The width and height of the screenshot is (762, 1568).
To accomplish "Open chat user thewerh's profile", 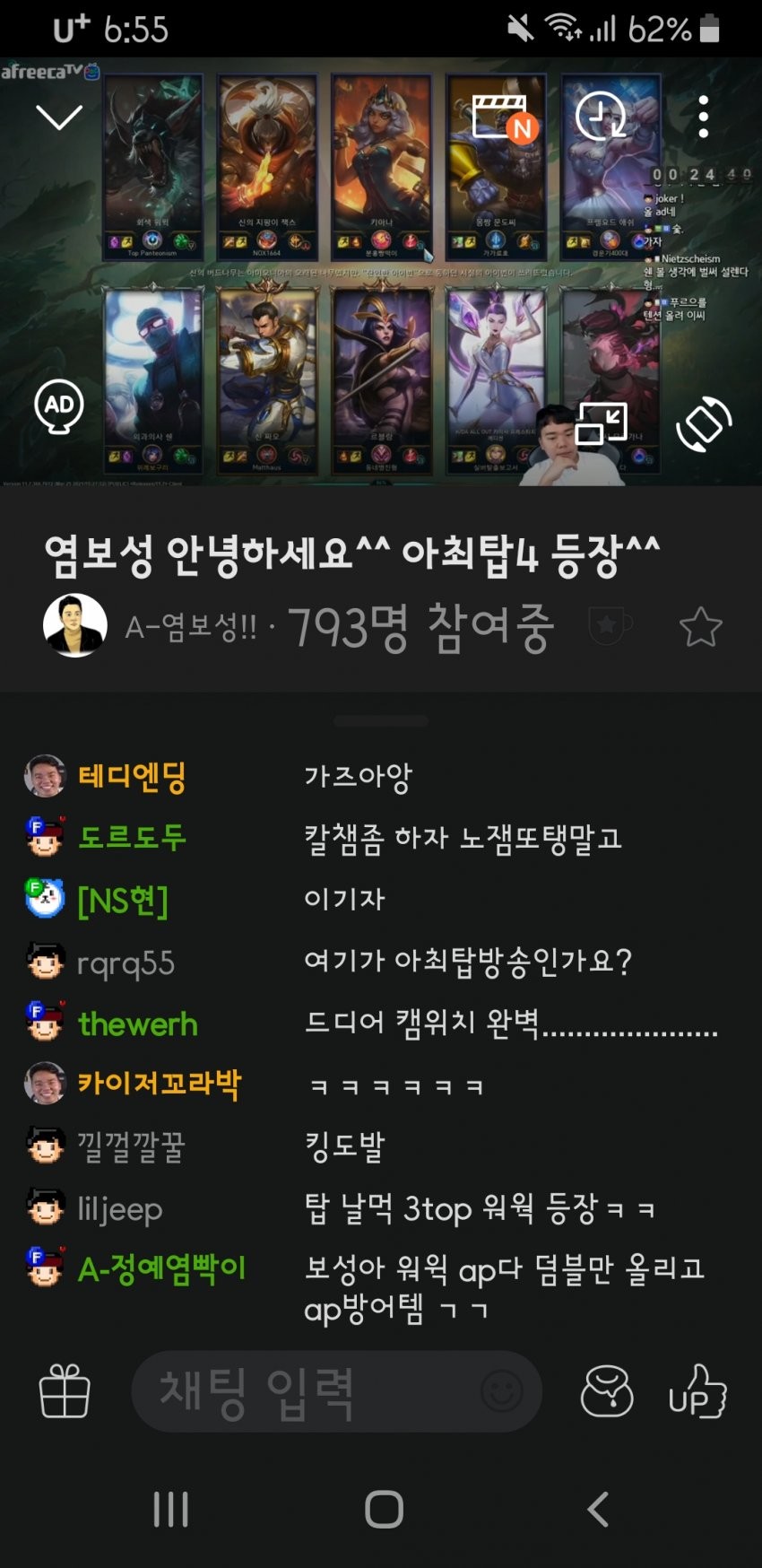I will (x=137, y=1024).
